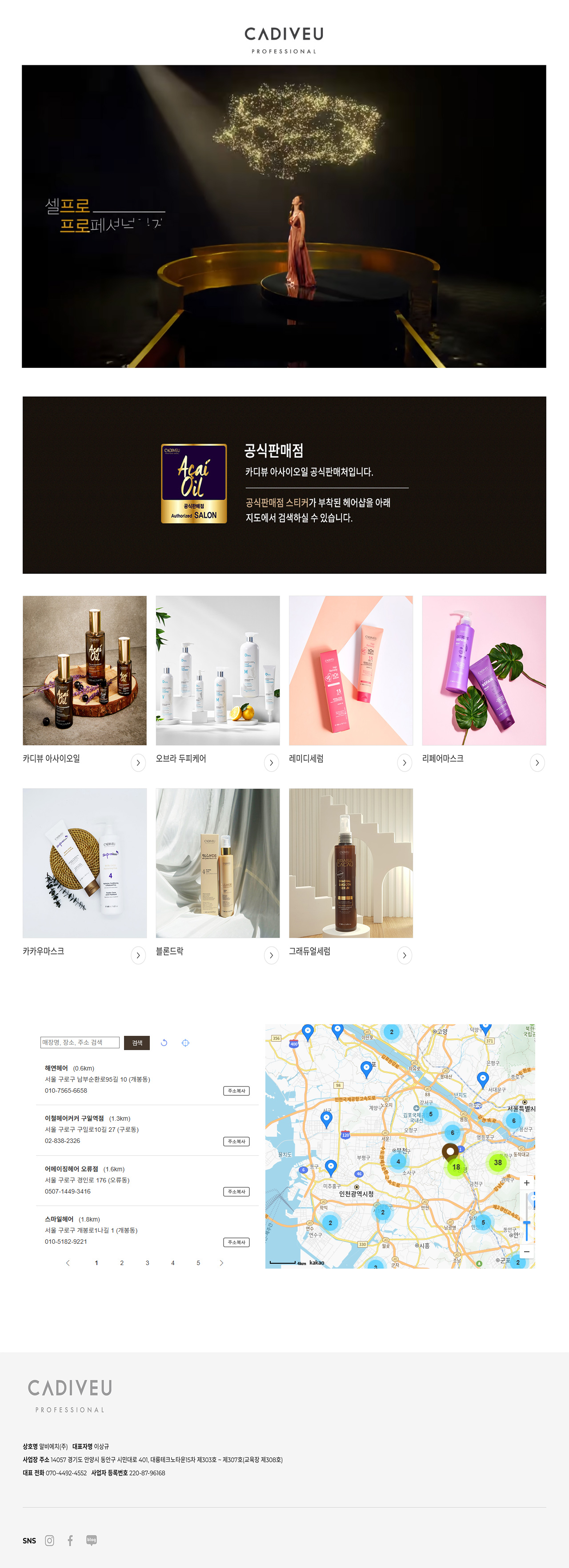
Task: Tap the store search input field
Action: [80, 1042]
